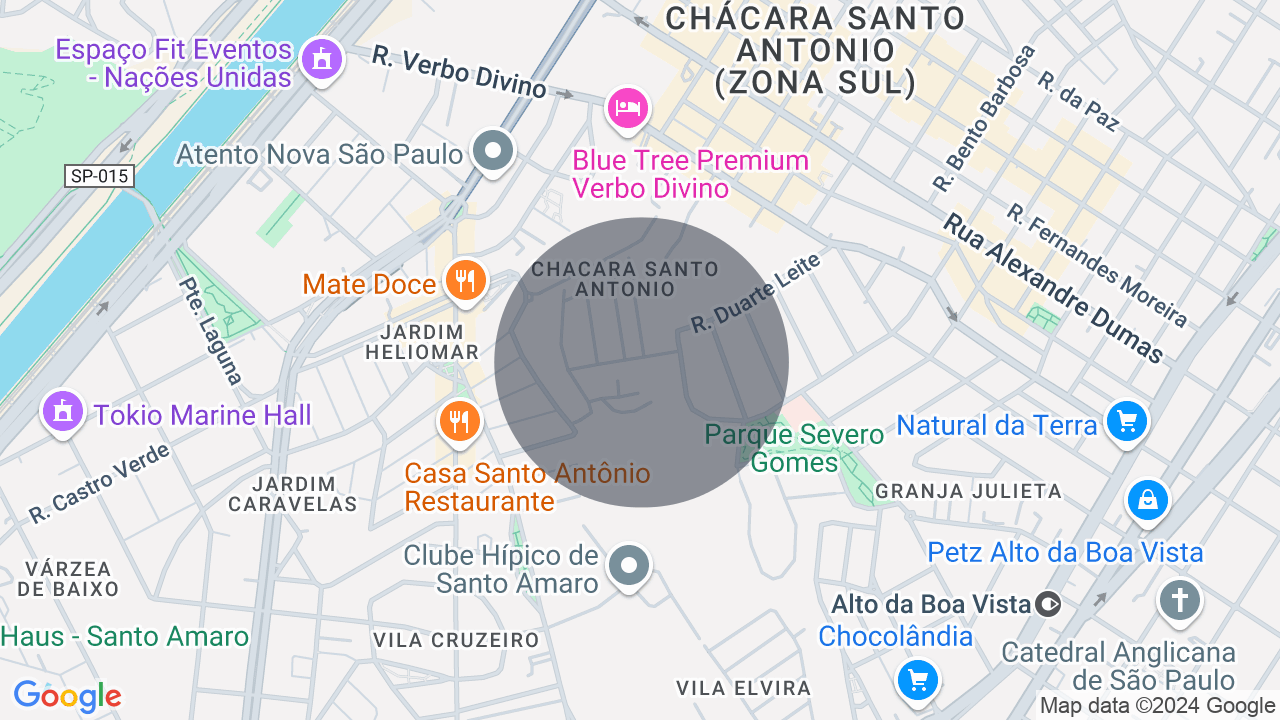Select the Catedral Anglicana de São Paulo pin

coord(1179,601)
